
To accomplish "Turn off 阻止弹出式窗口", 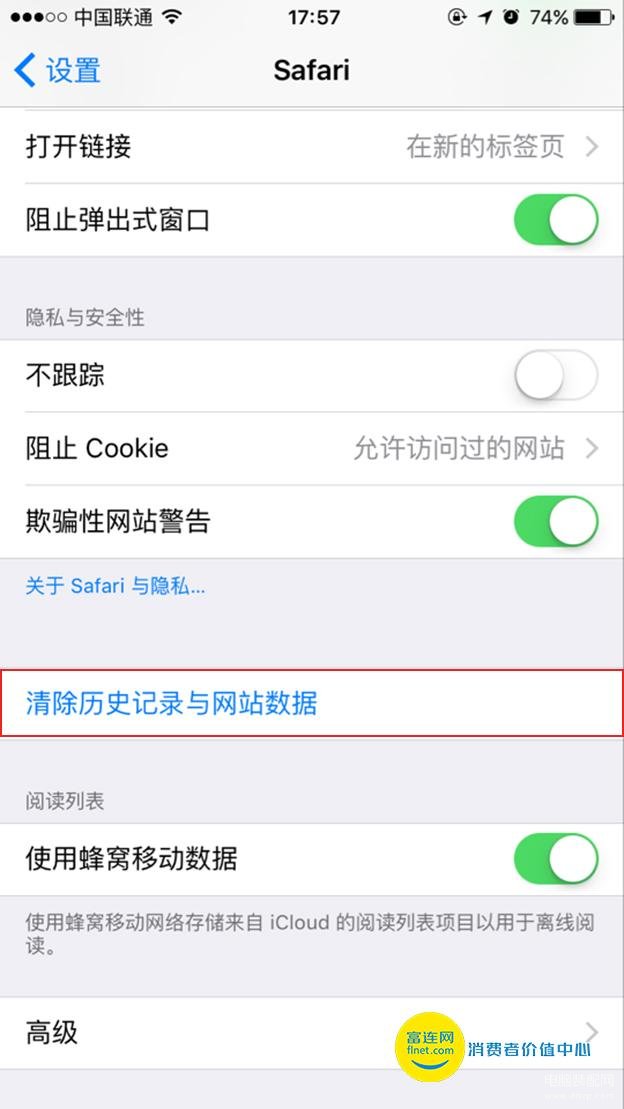I will (x=555, y=220).
